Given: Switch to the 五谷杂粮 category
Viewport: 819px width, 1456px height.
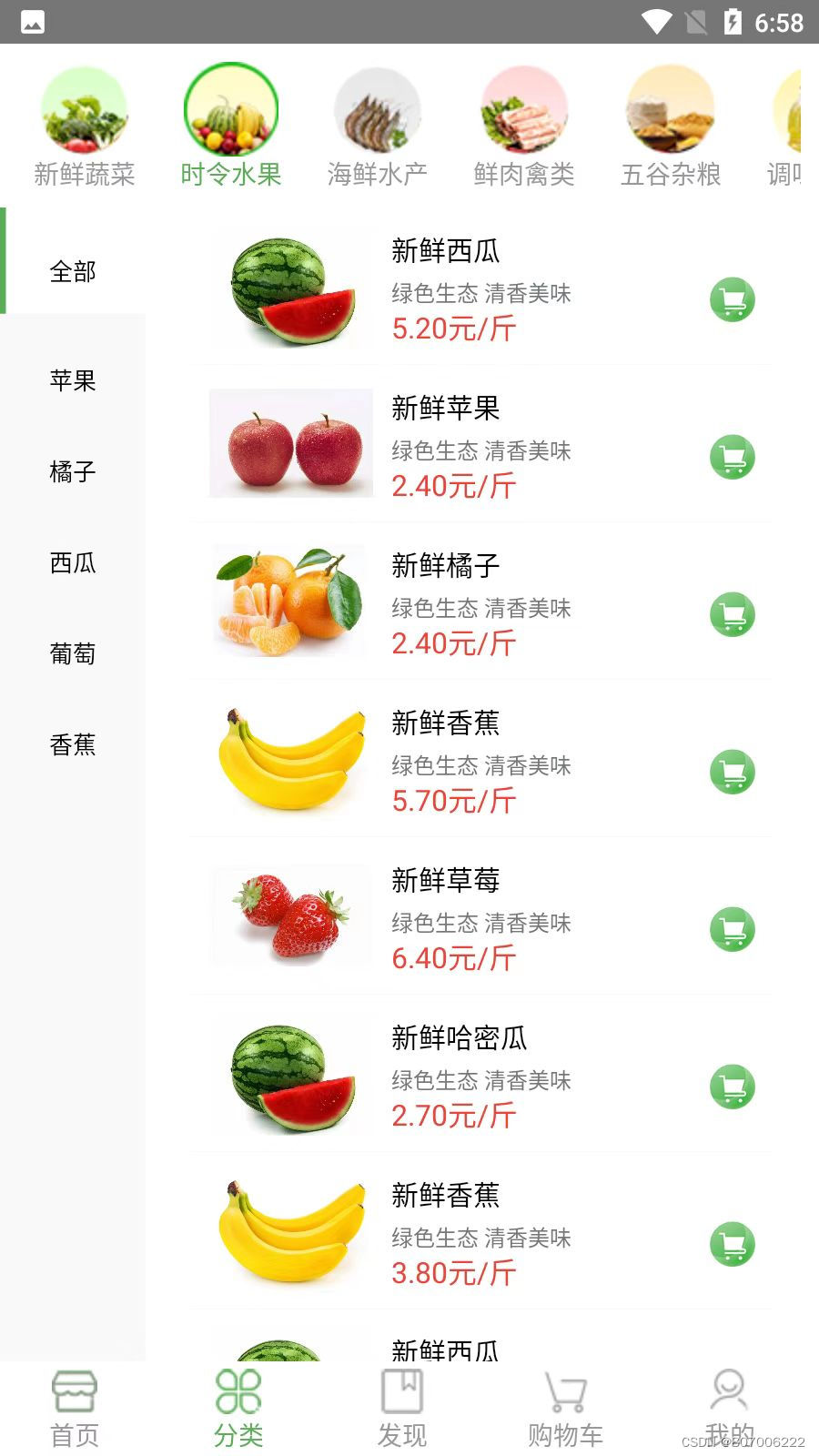Looking at the screenshot, I should [x=671, y=126].
